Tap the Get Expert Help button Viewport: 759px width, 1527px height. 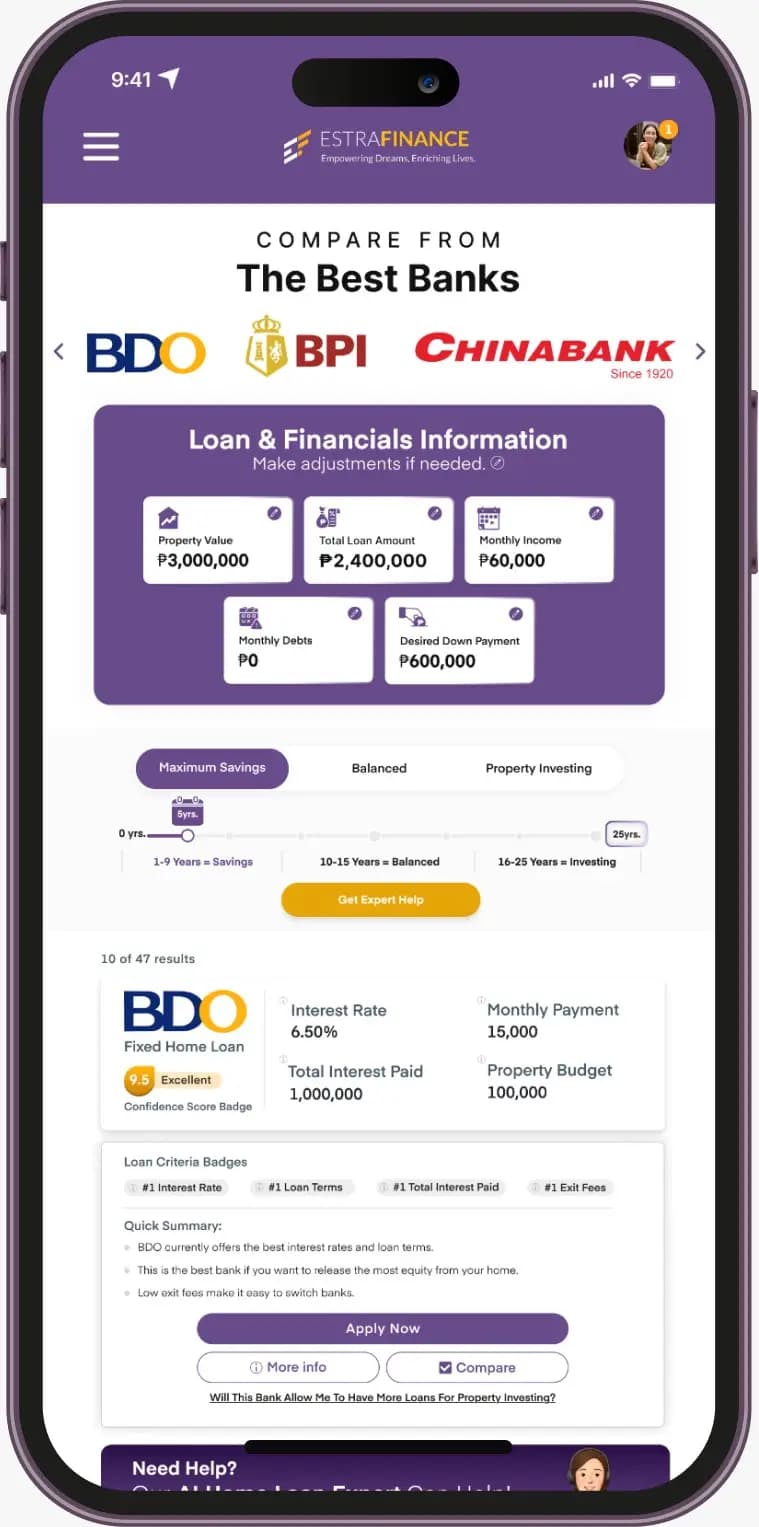(x=380, y=900)
